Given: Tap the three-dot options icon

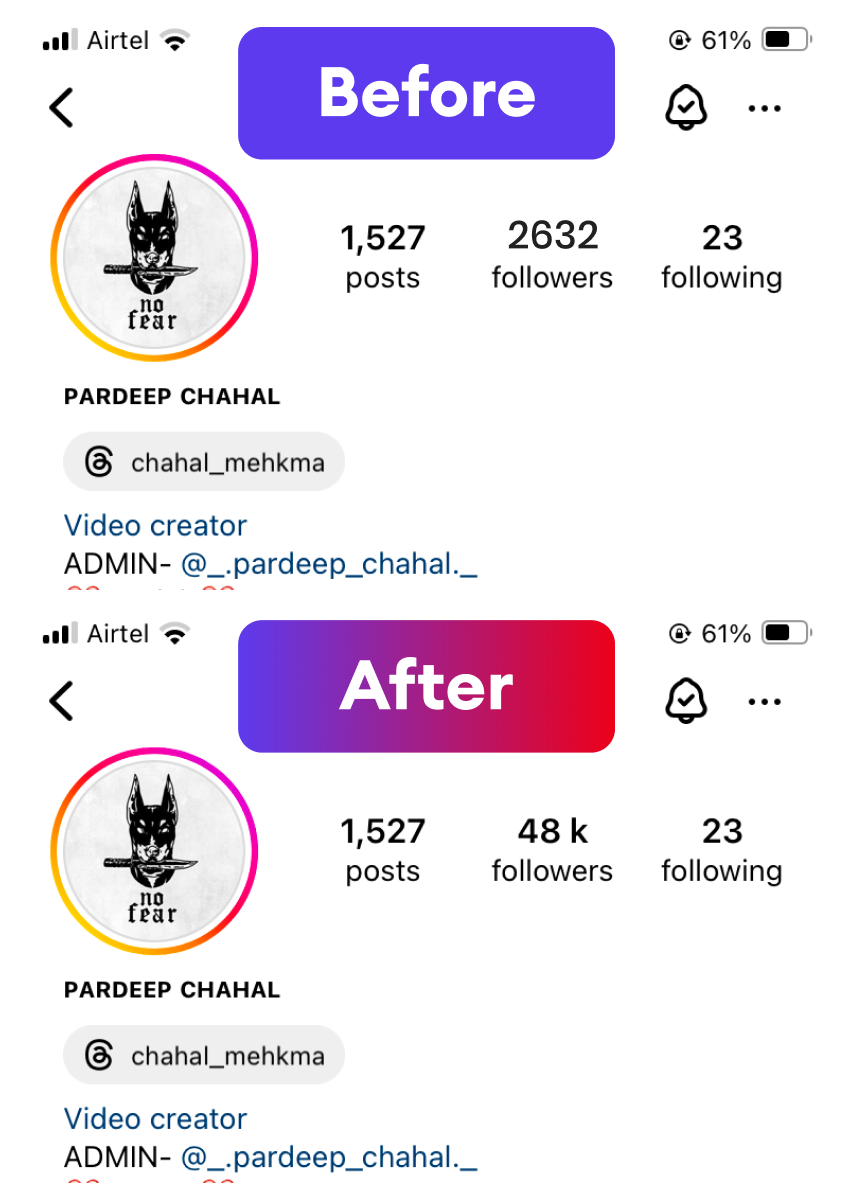Looking at the screenshot, I should [765, 107].
